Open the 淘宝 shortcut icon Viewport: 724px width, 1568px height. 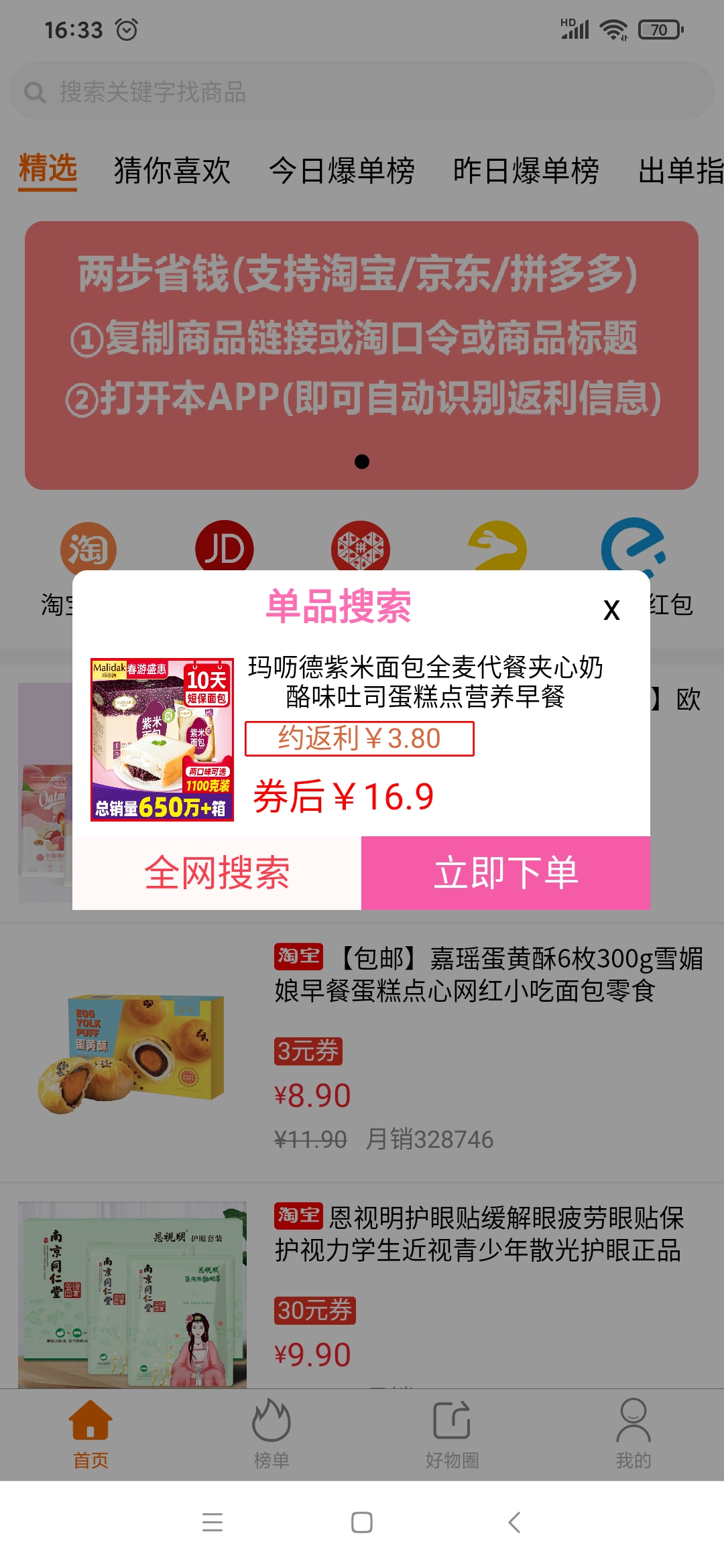[x=88, y=548]
